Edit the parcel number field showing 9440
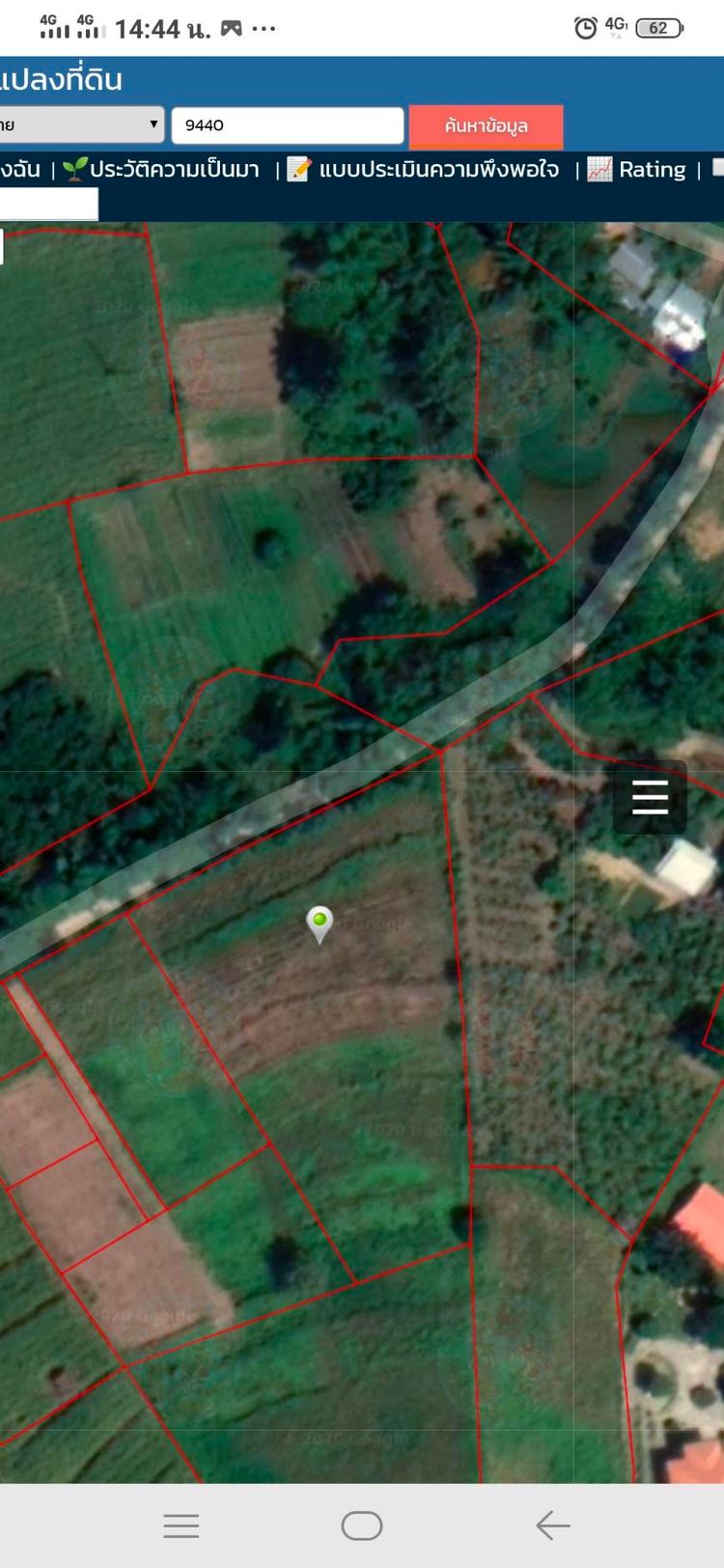The height and width of the screenshot is (1568, 724). coord(287,125)
